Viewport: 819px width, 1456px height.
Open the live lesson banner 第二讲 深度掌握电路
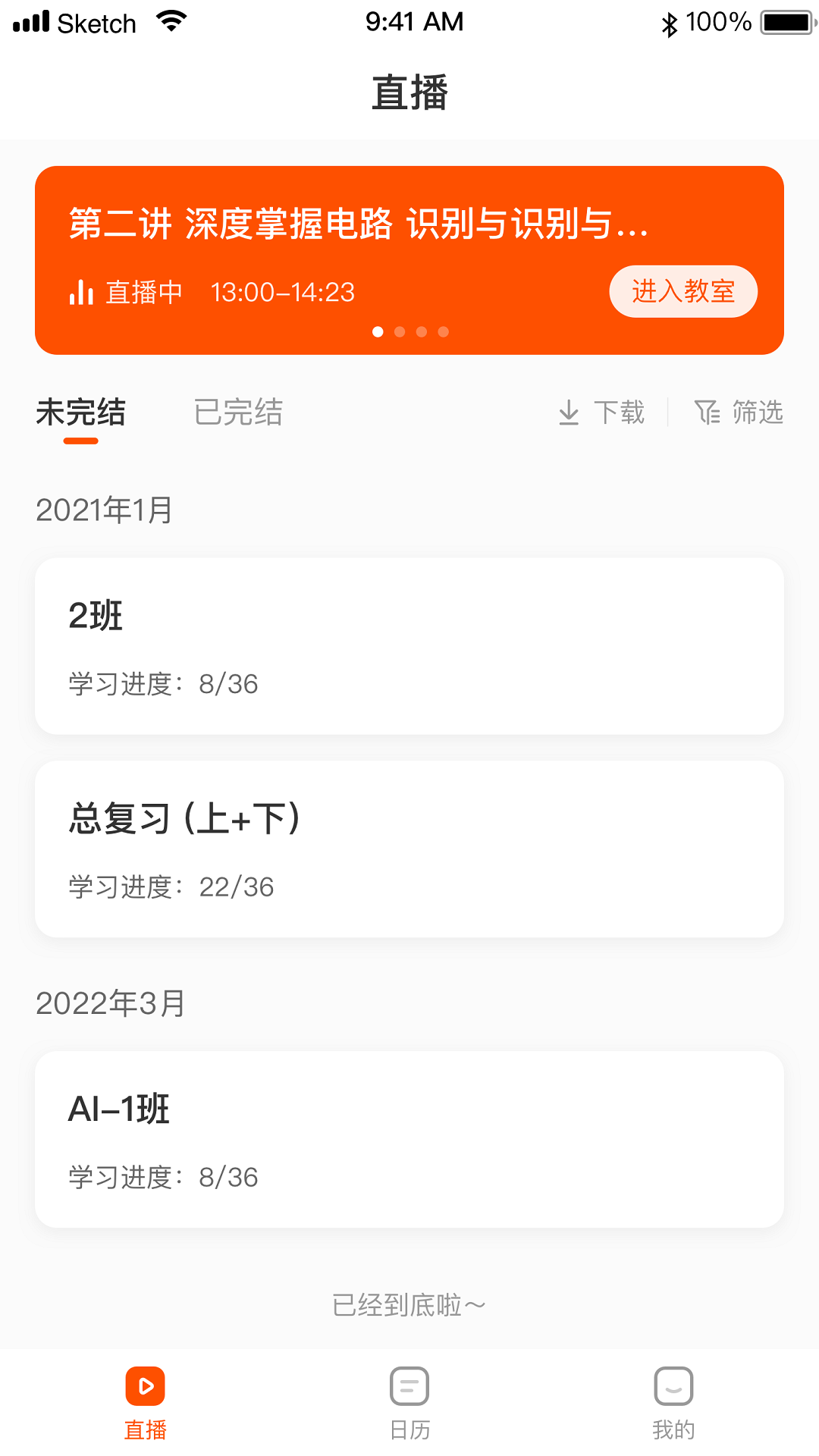pyautogui.click(x=358, y=224)
